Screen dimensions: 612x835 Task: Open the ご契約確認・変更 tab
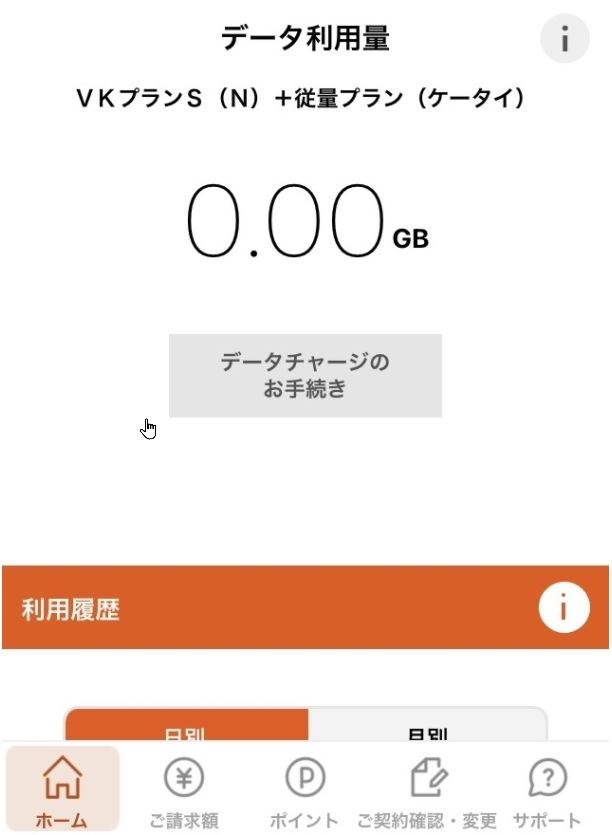[427, 790]
